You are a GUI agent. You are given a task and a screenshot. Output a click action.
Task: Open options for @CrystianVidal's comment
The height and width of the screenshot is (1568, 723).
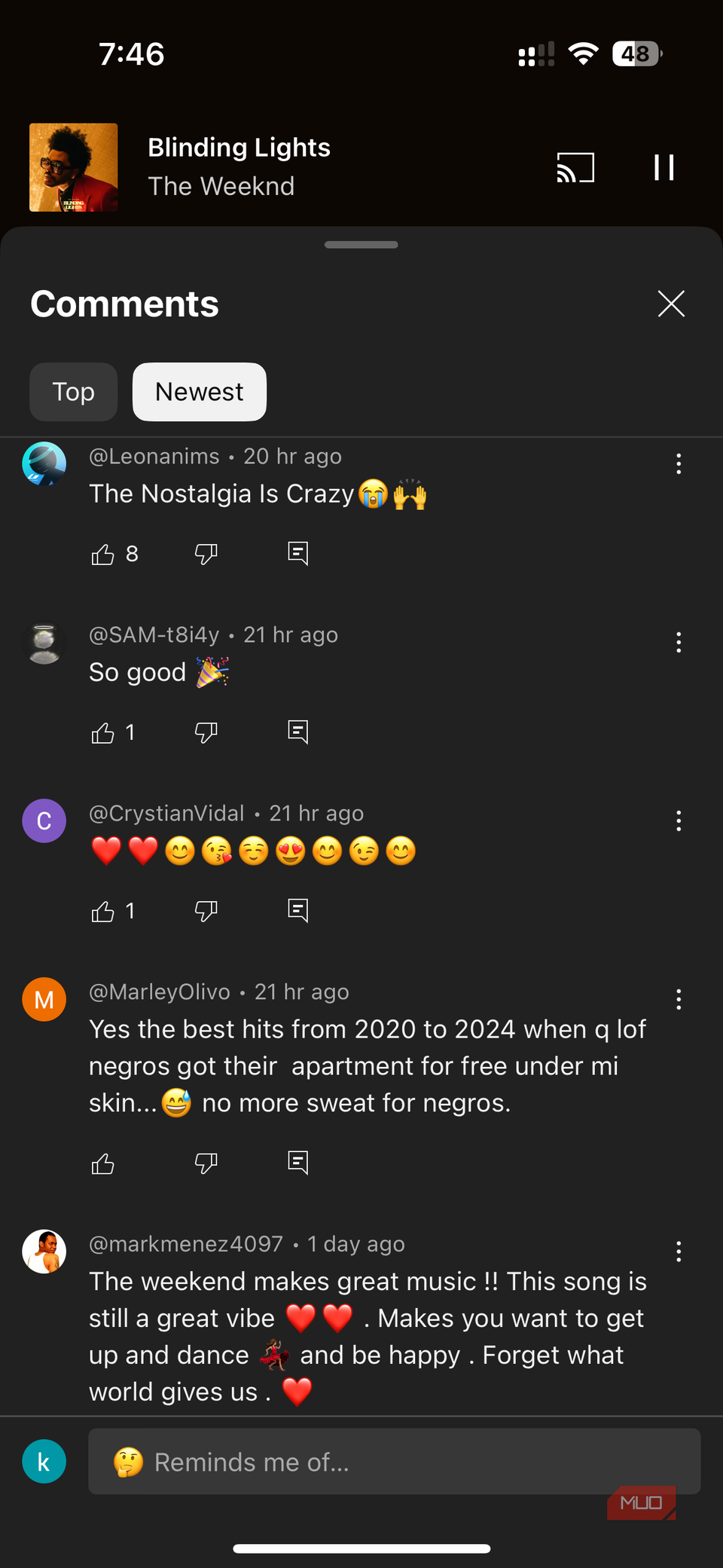click(x=679, y=821)
